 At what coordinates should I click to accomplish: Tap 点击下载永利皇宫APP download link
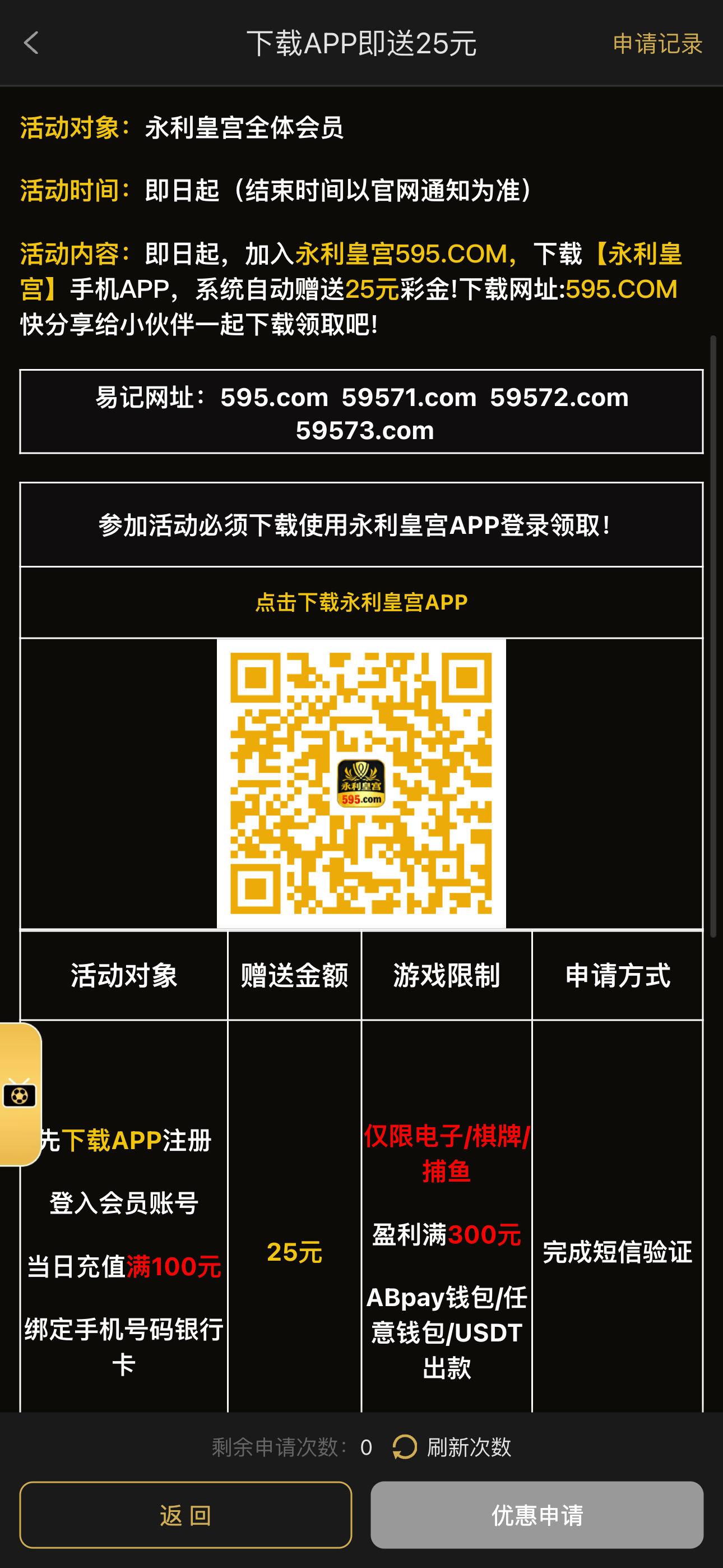[x=361, y=602]
